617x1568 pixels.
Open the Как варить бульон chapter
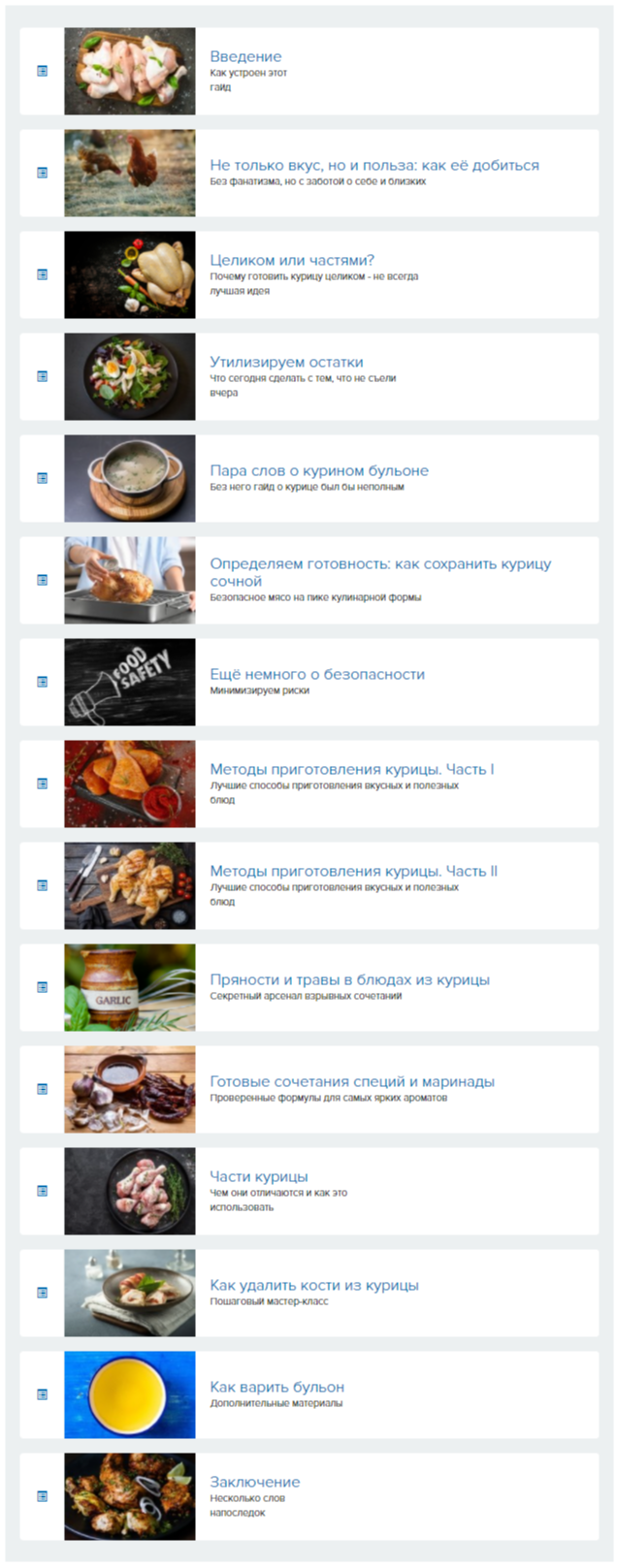pos(276,1387)
